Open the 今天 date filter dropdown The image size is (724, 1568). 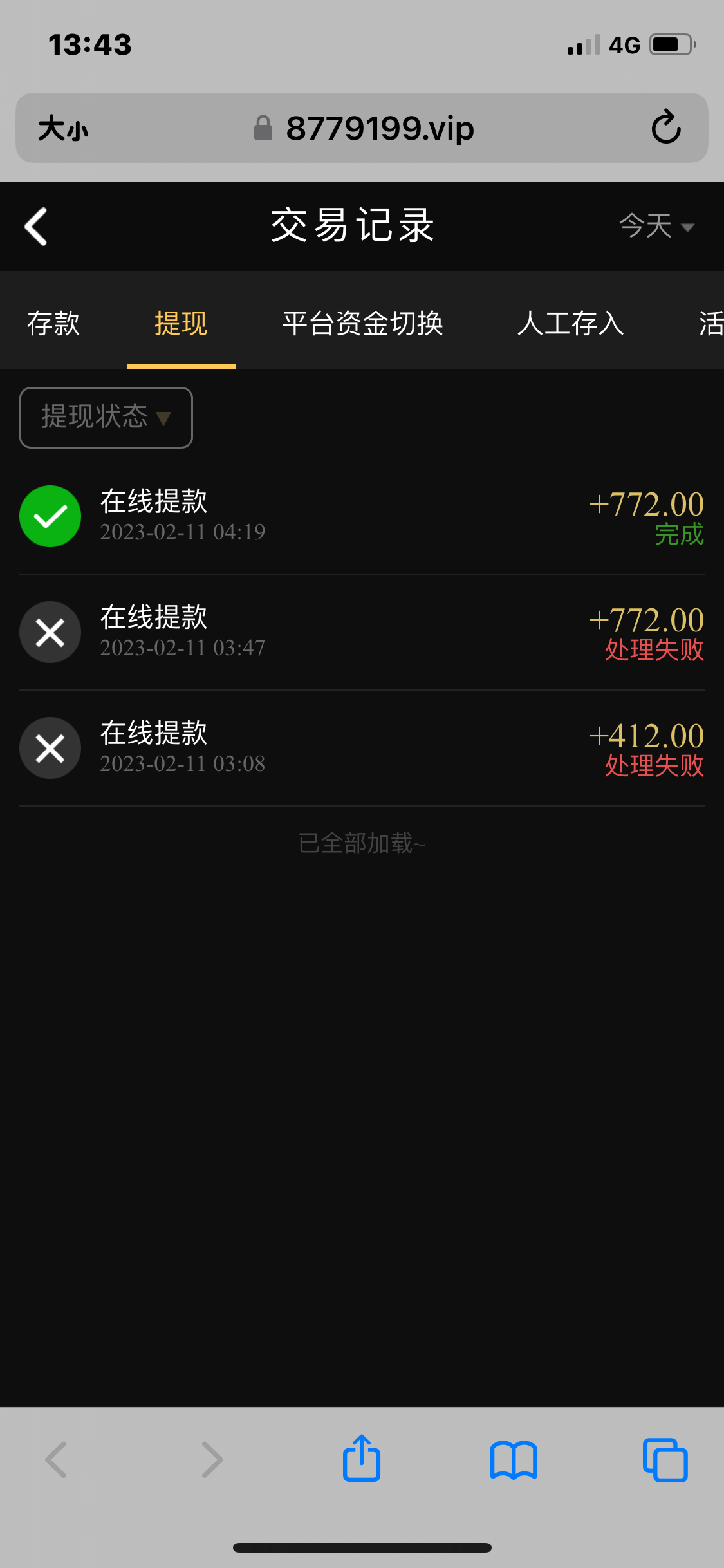656,227
